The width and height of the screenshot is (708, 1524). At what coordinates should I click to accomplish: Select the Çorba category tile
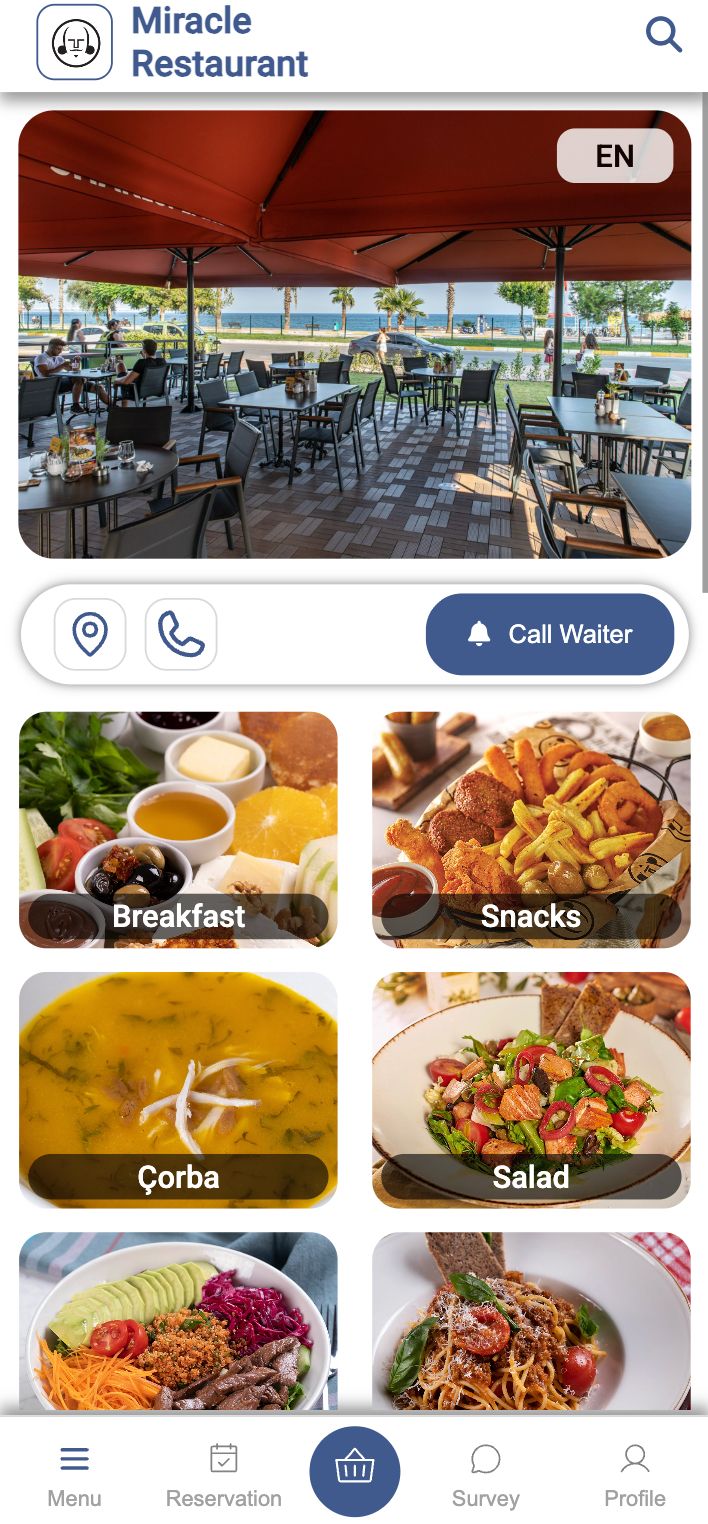[x=178, y=1089]
